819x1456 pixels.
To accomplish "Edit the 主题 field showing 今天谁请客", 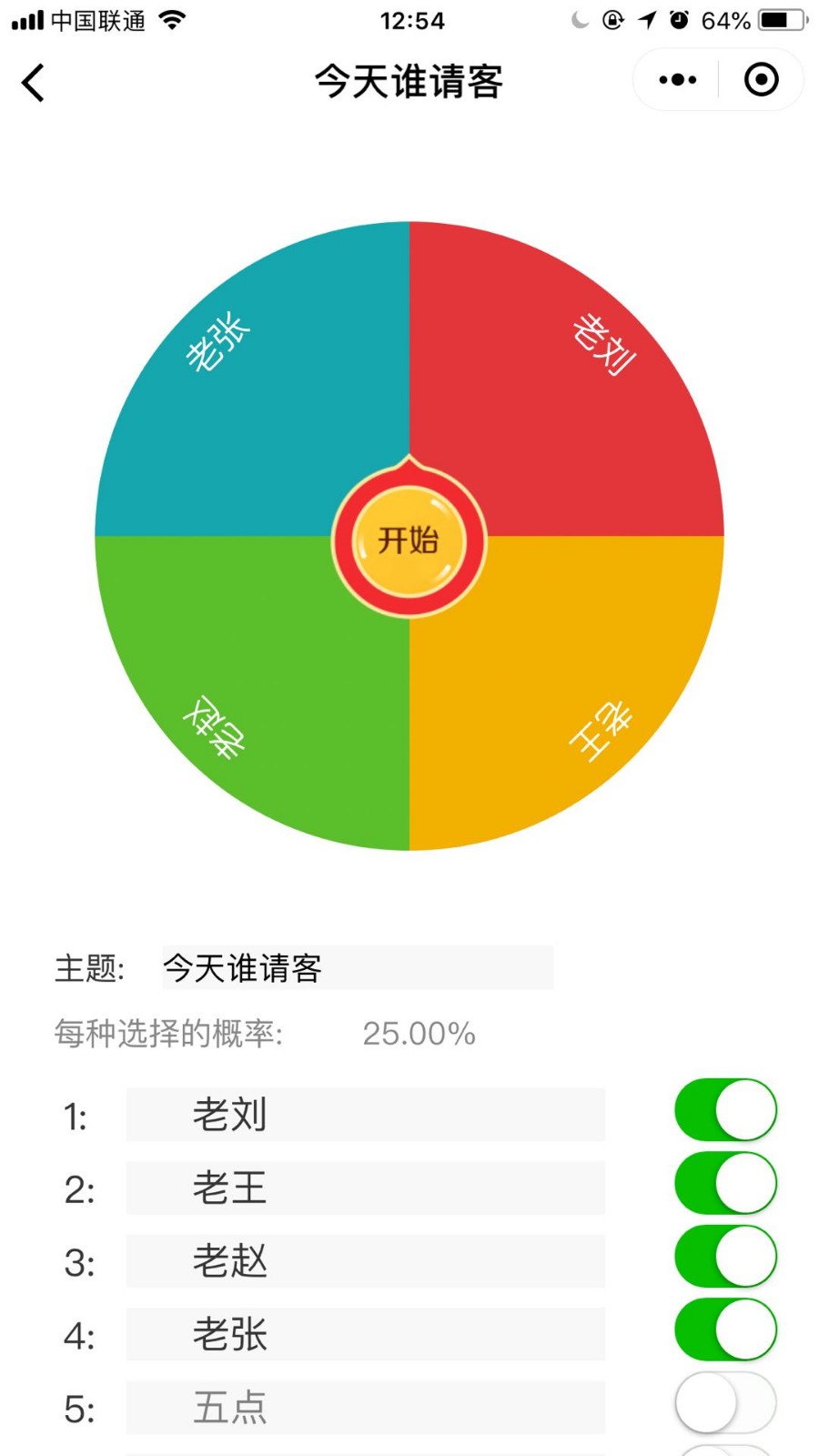I will pos(358,967).
